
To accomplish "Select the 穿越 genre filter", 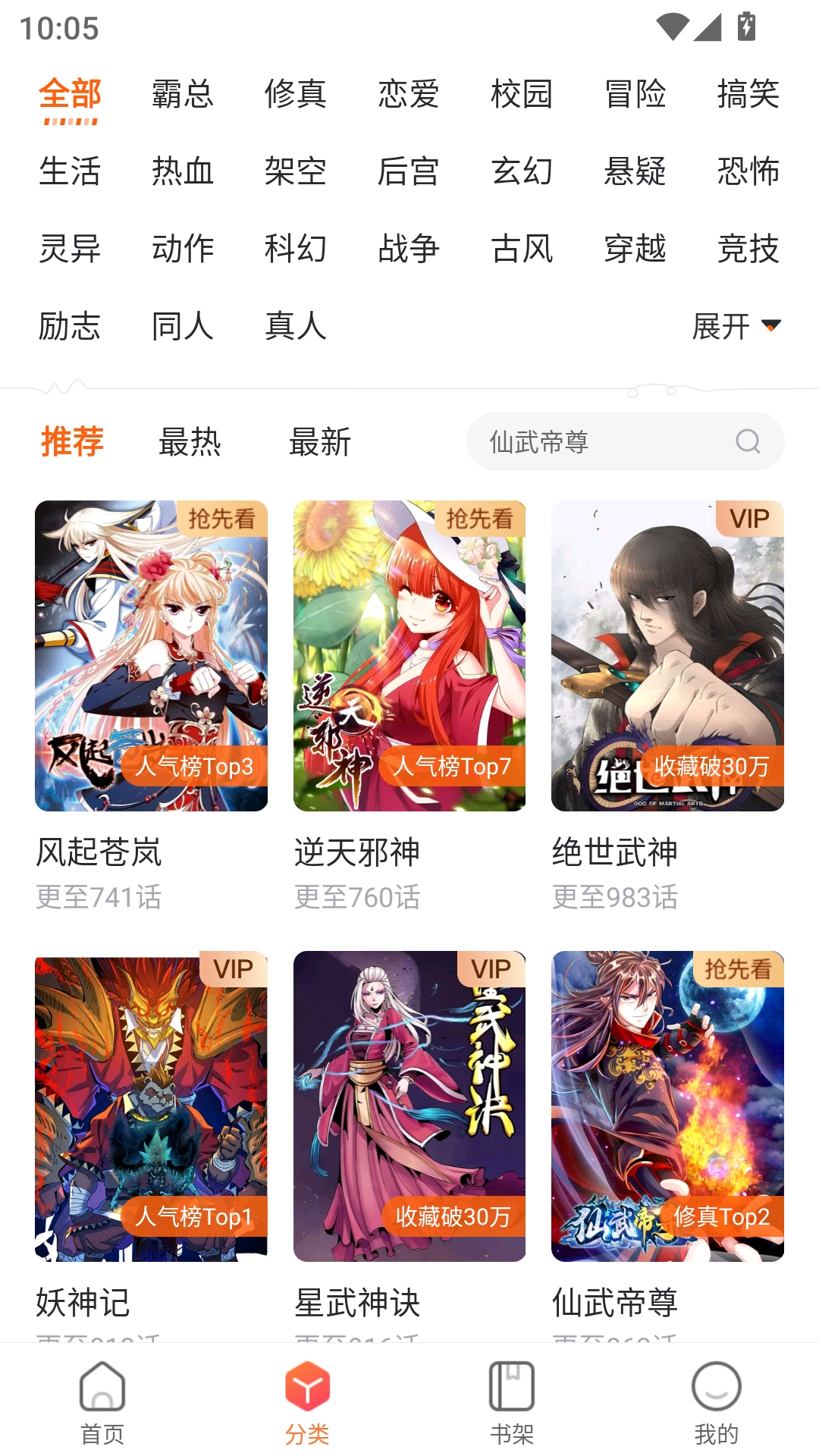I will (x=635, y=249).
